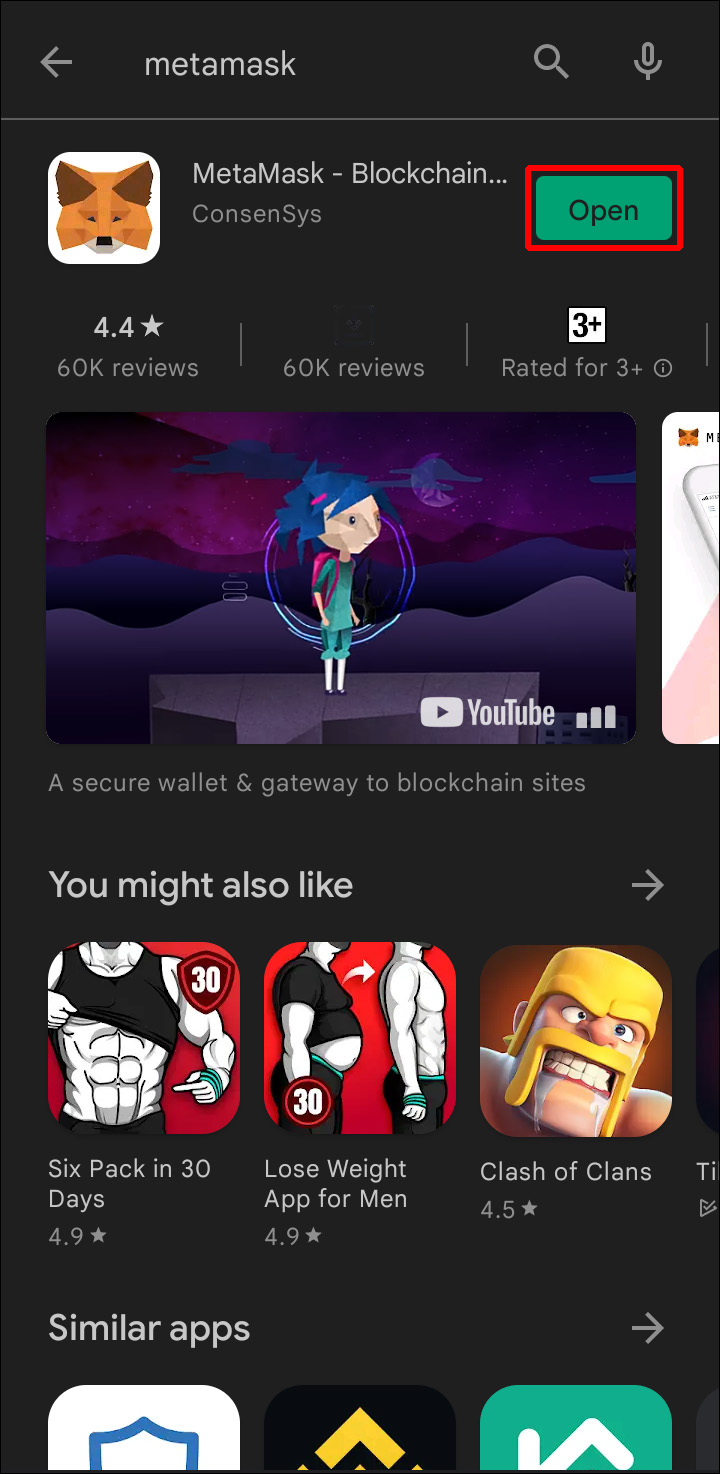Tap the magnifier search icon

(x=551, y=63)
